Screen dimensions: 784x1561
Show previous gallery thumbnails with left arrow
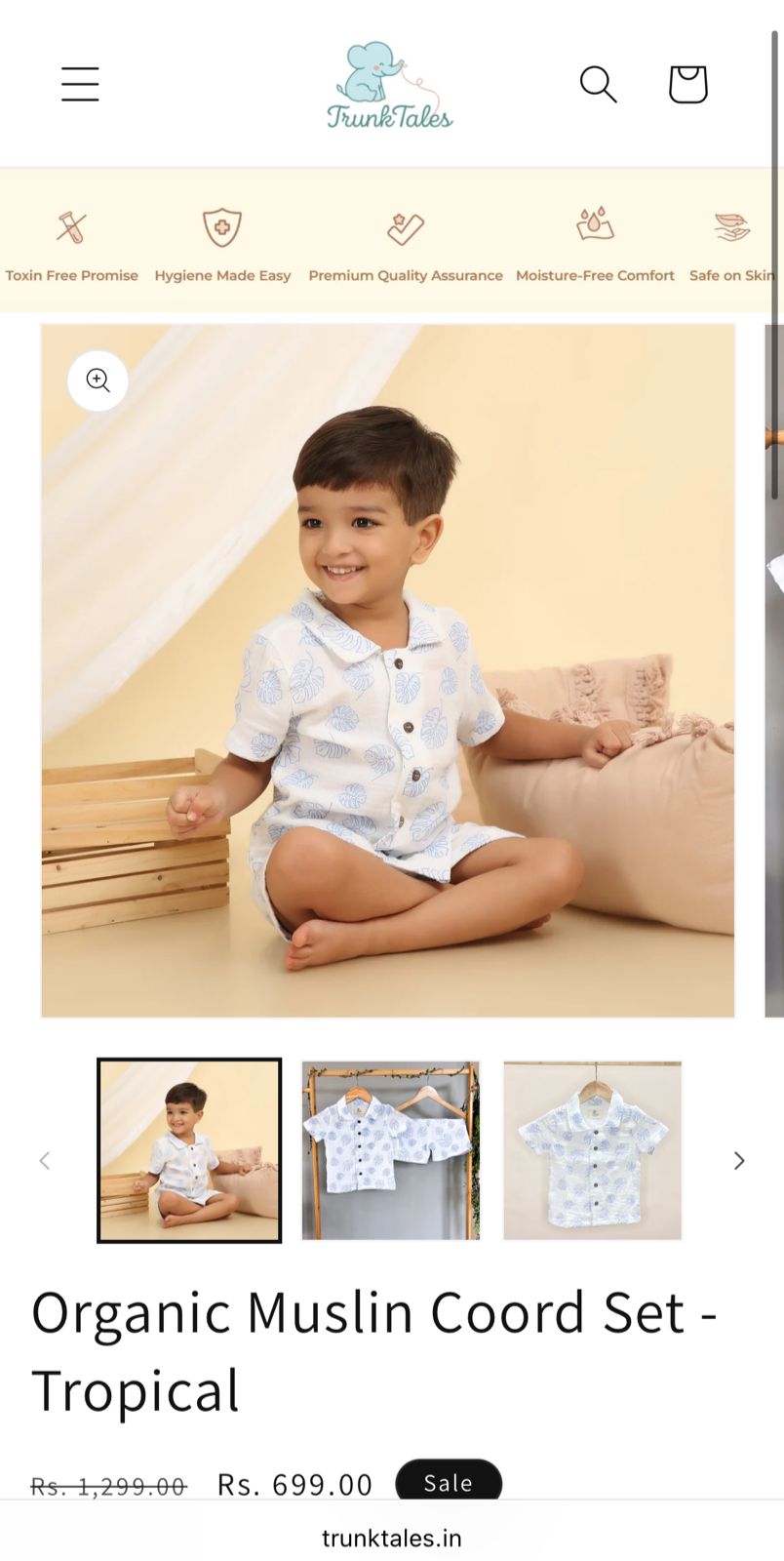pos(44,1160)
